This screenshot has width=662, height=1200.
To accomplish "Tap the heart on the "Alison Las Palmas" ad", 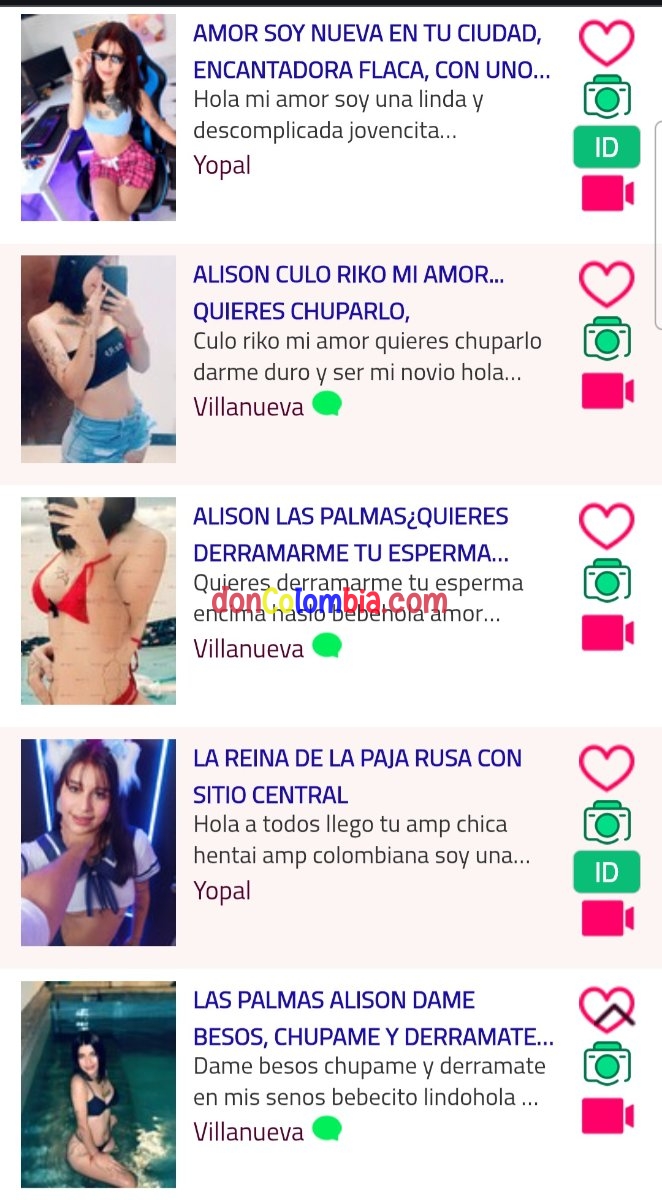I will pyautogui.click(x=606, y=526).
